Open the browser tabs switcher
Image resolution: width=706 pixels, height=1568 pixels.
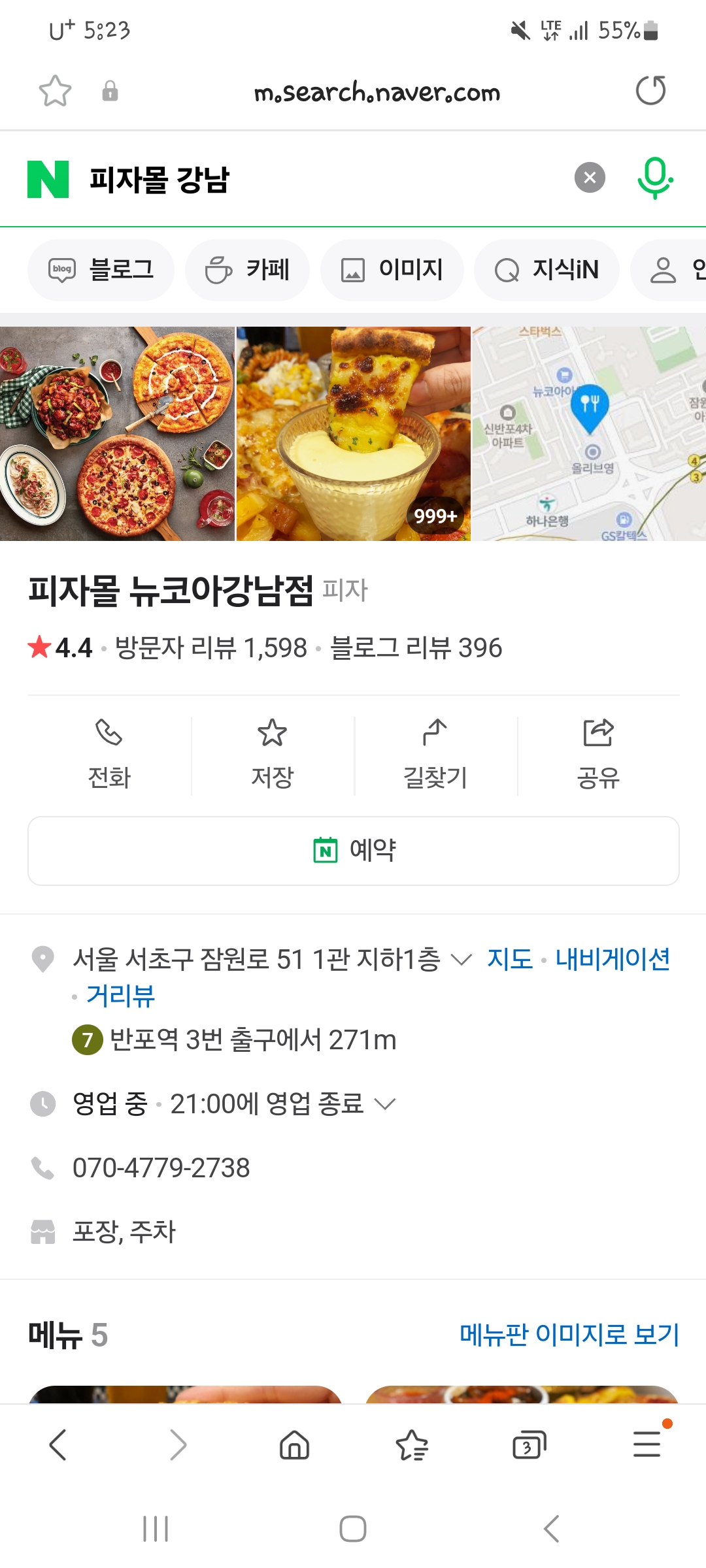[x=529, y=1445]
